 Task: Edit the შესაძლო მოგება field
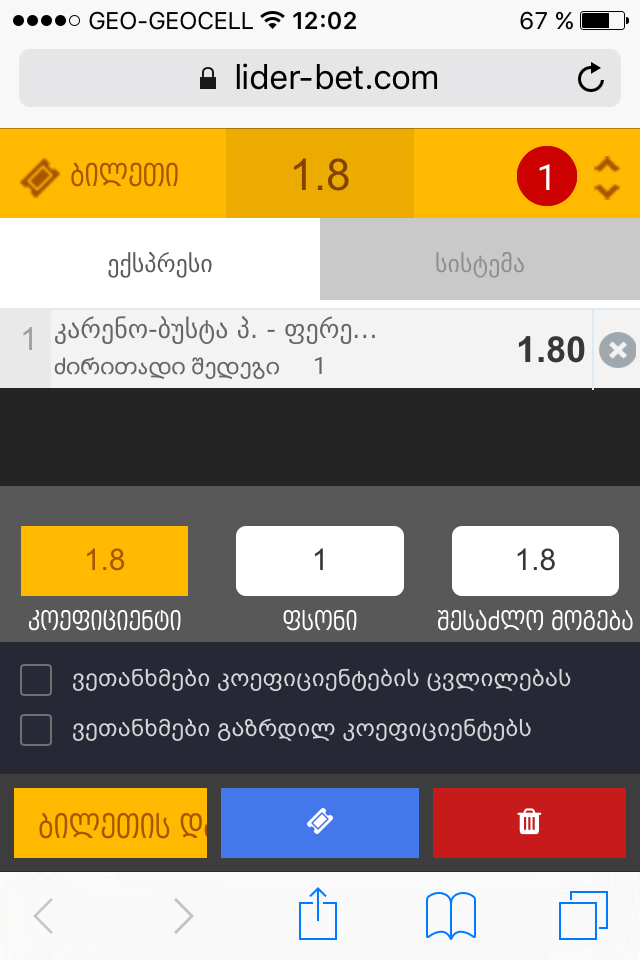point(535,560)
